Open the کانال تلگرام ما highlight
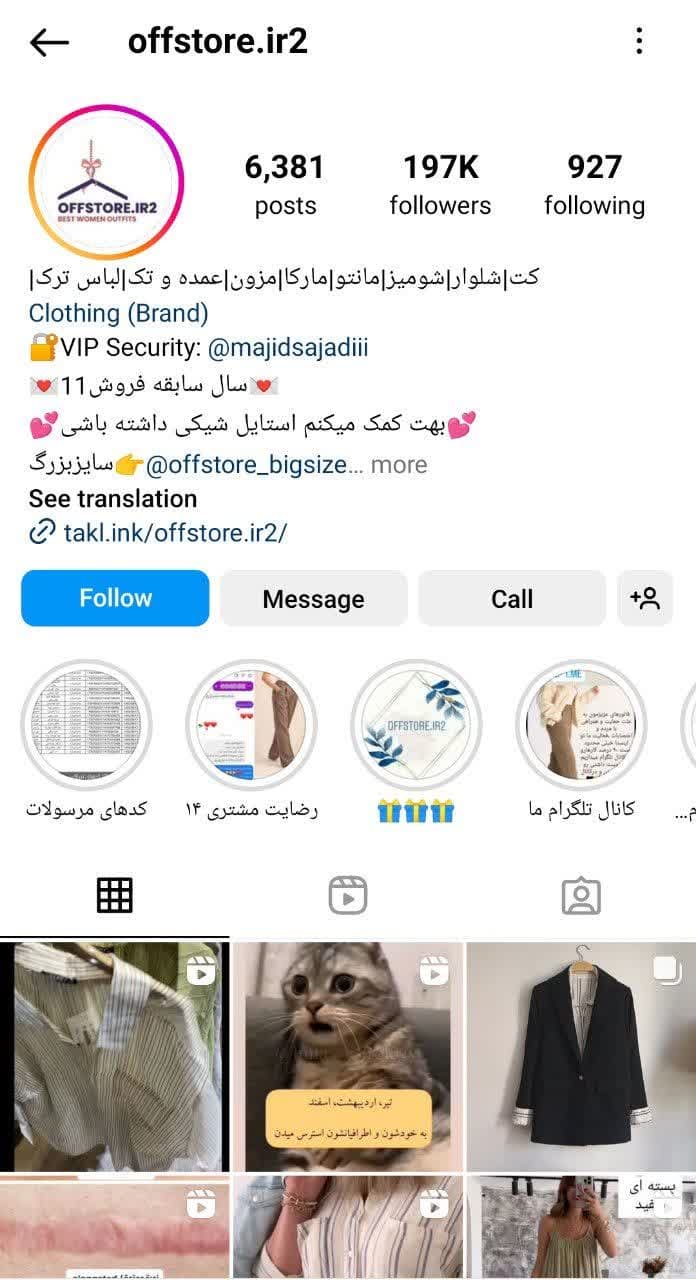Viewport: 696px width, 1280px height. click(x=581, y=726)
